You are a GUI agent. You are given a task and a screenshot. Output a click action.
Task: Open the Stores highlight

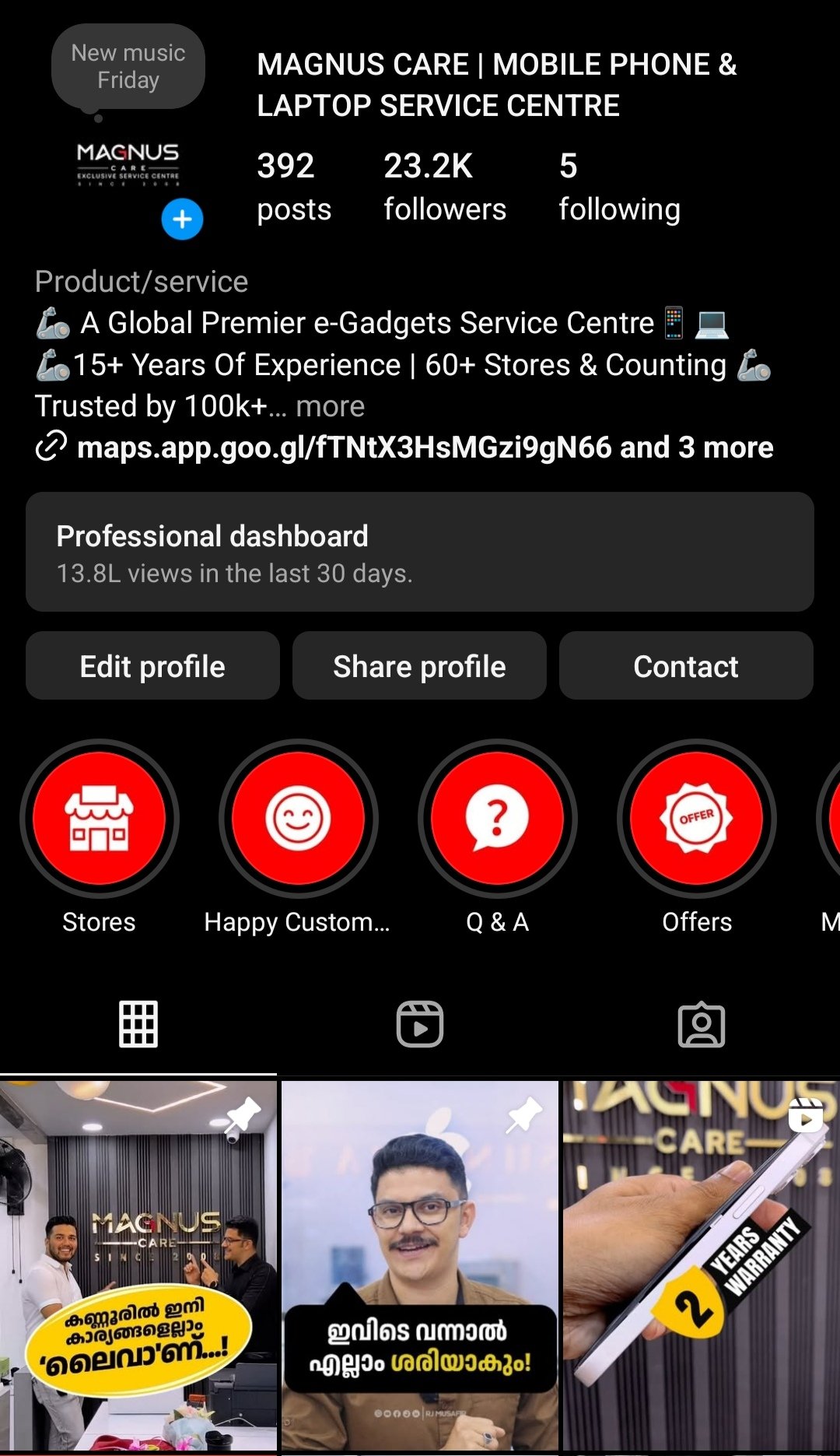(x=100, y=819)
